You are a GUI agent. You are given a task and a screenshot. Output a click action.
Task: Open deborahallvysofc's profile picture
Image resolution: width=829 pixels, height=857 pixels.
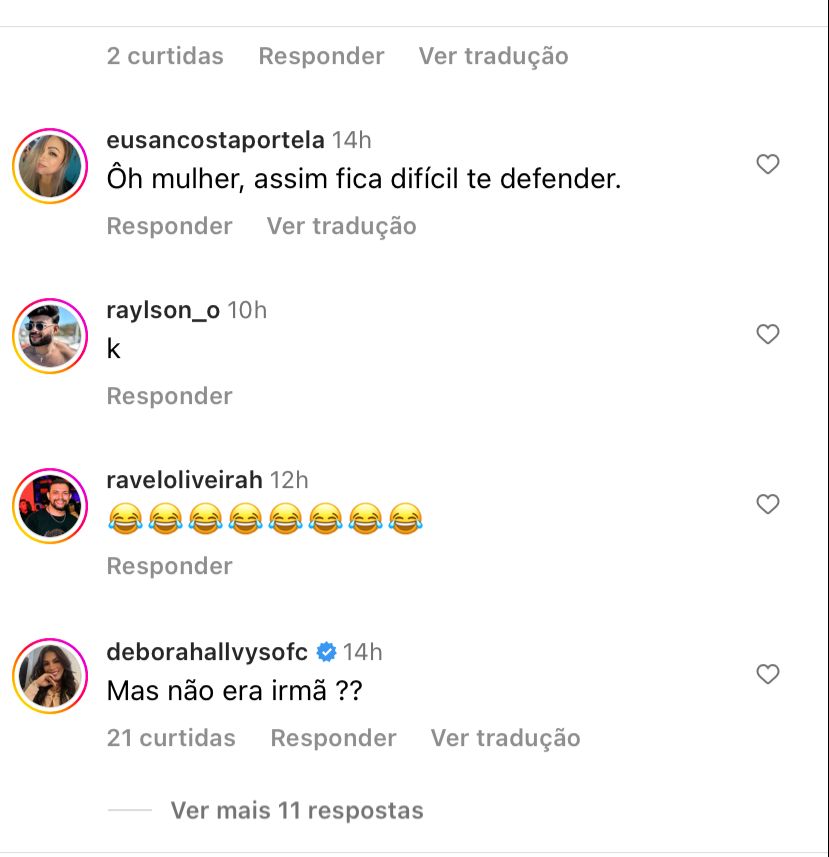tap(50, 676)
